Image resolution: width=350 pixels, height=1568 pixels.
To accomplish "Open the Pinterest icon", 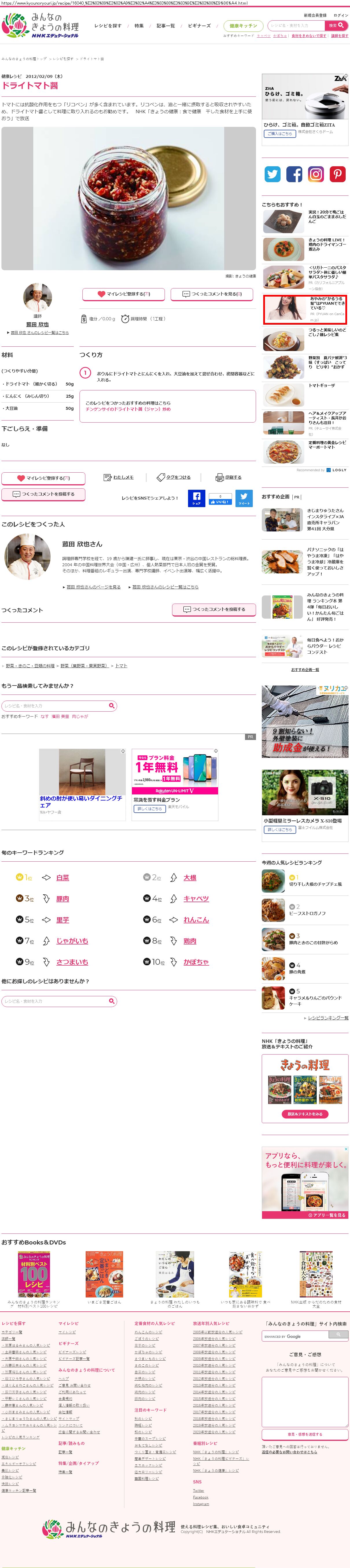I will point(337,174).
